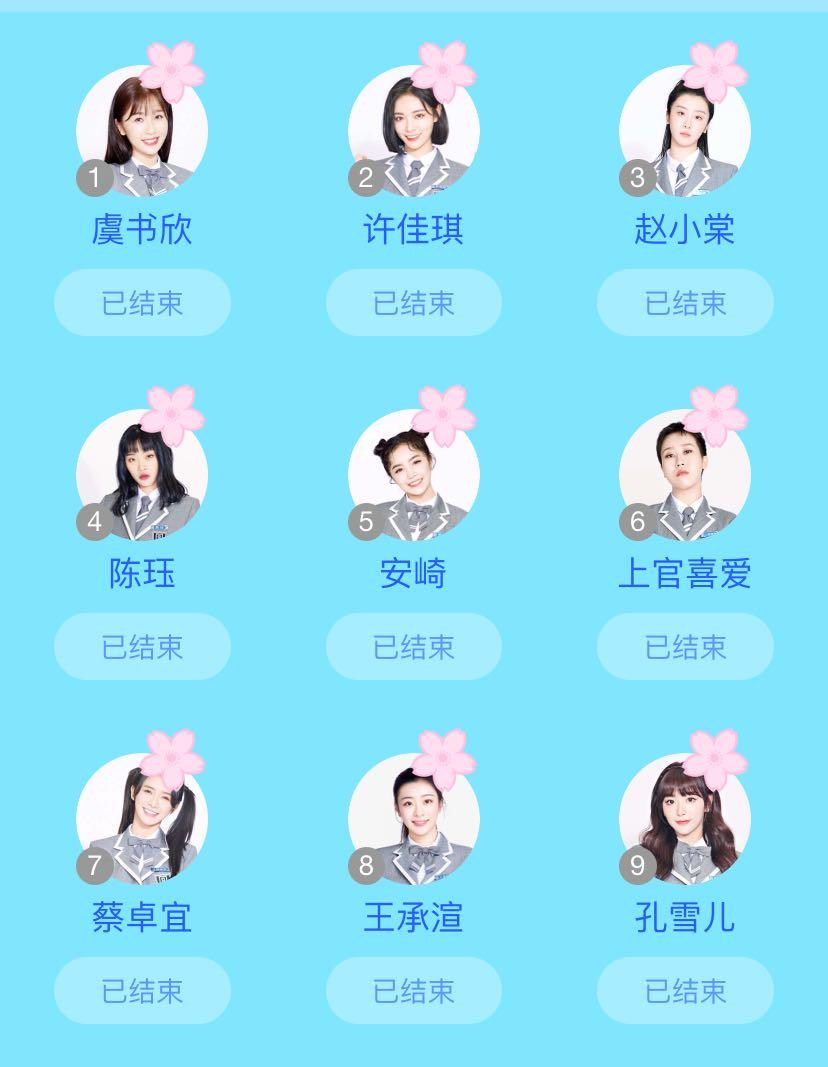Open 蔡卓宜's profile picture
This screenshot has width=828, height=1067.
click(x=142, y=819)
